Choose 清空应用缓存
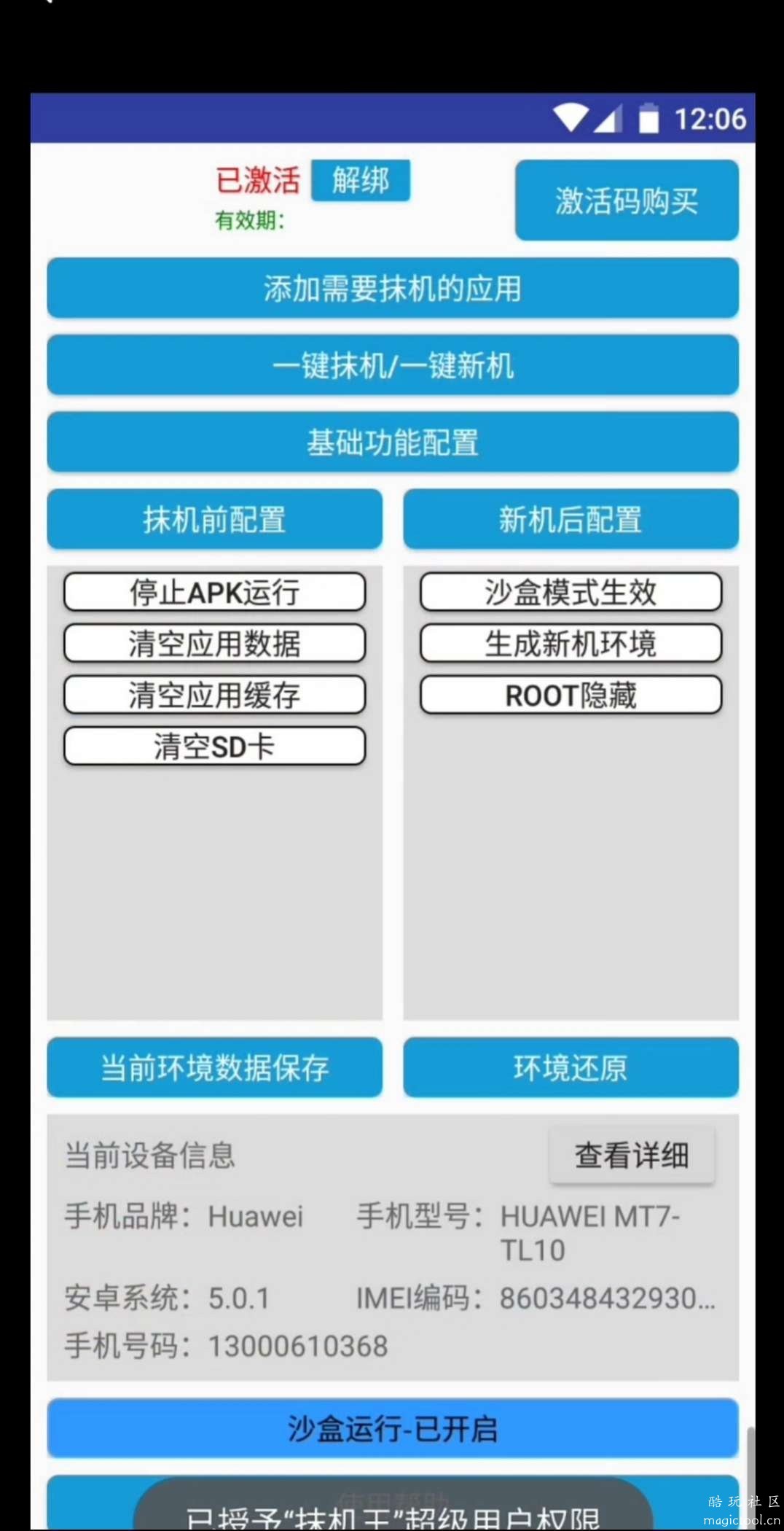 pyautogui.click(x=214, y=695)
